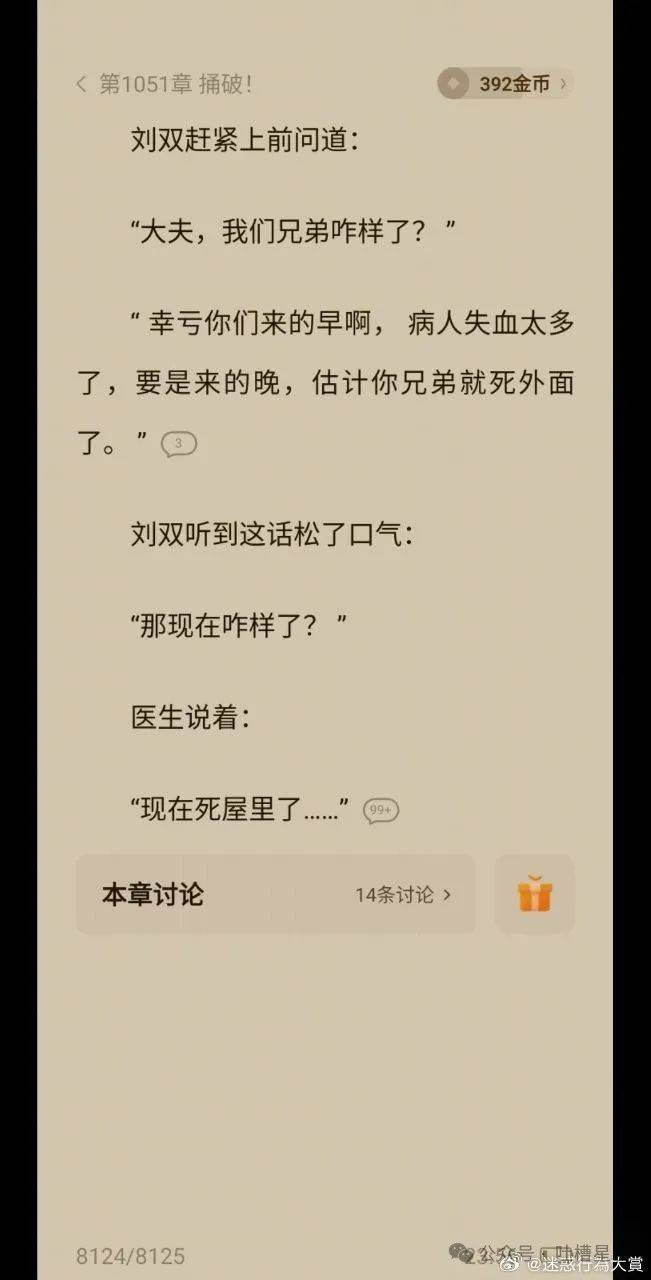Open the chapter discussion with 14 posts

pyautogui.click(x=275, y=894)
